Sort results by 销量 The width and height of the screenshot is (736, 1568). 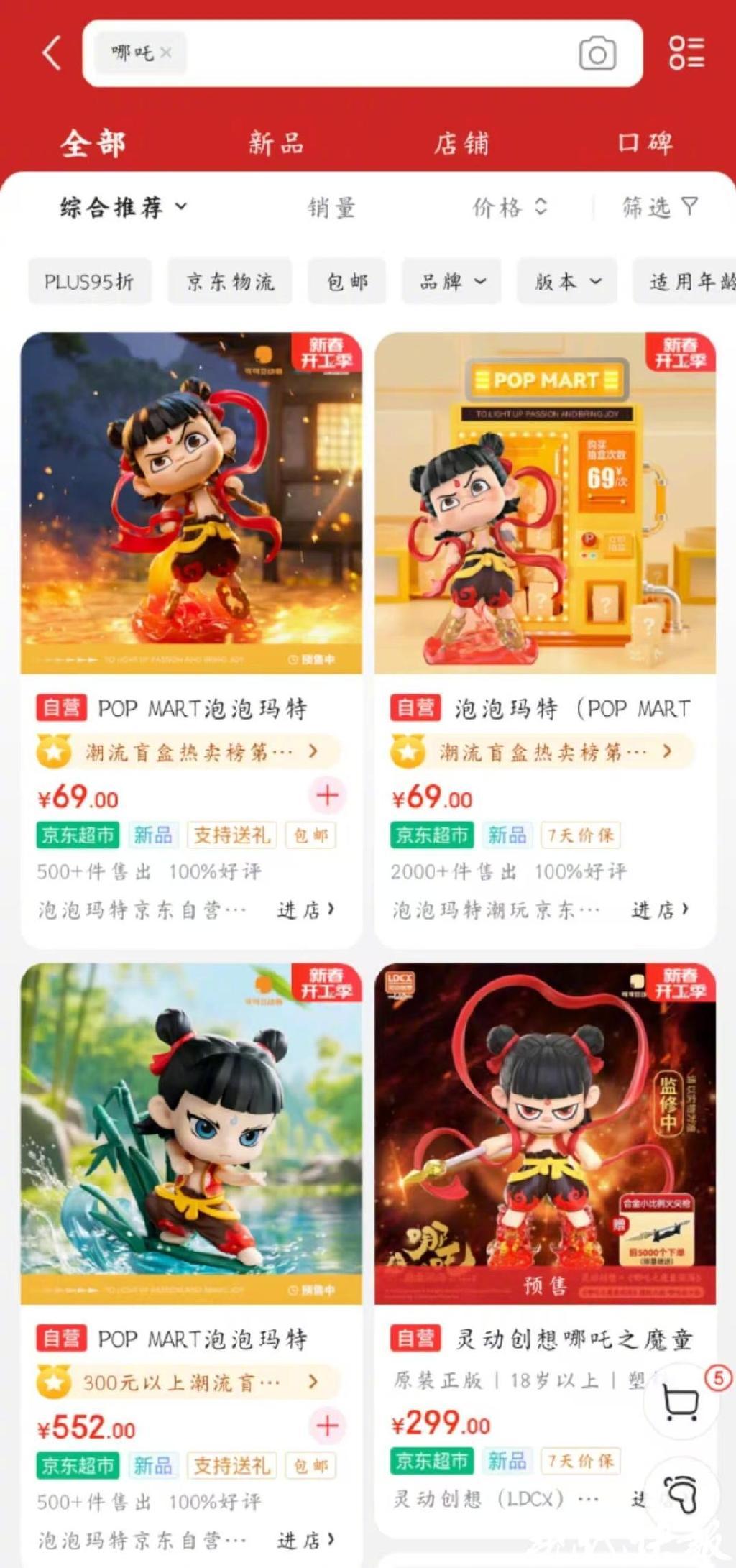point(331,208)
